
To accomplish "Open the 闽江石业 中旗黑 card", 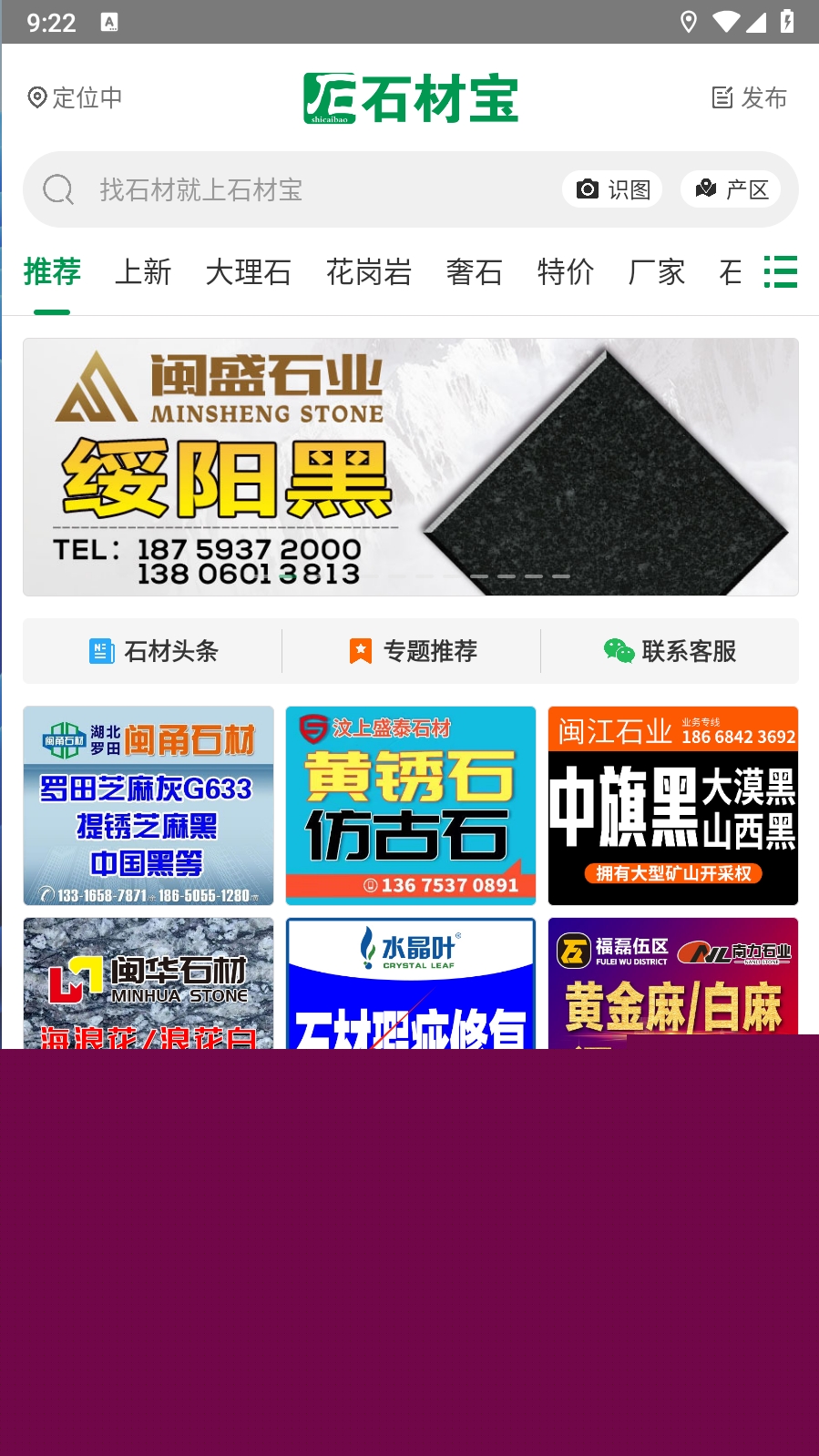I will point(672,805).
